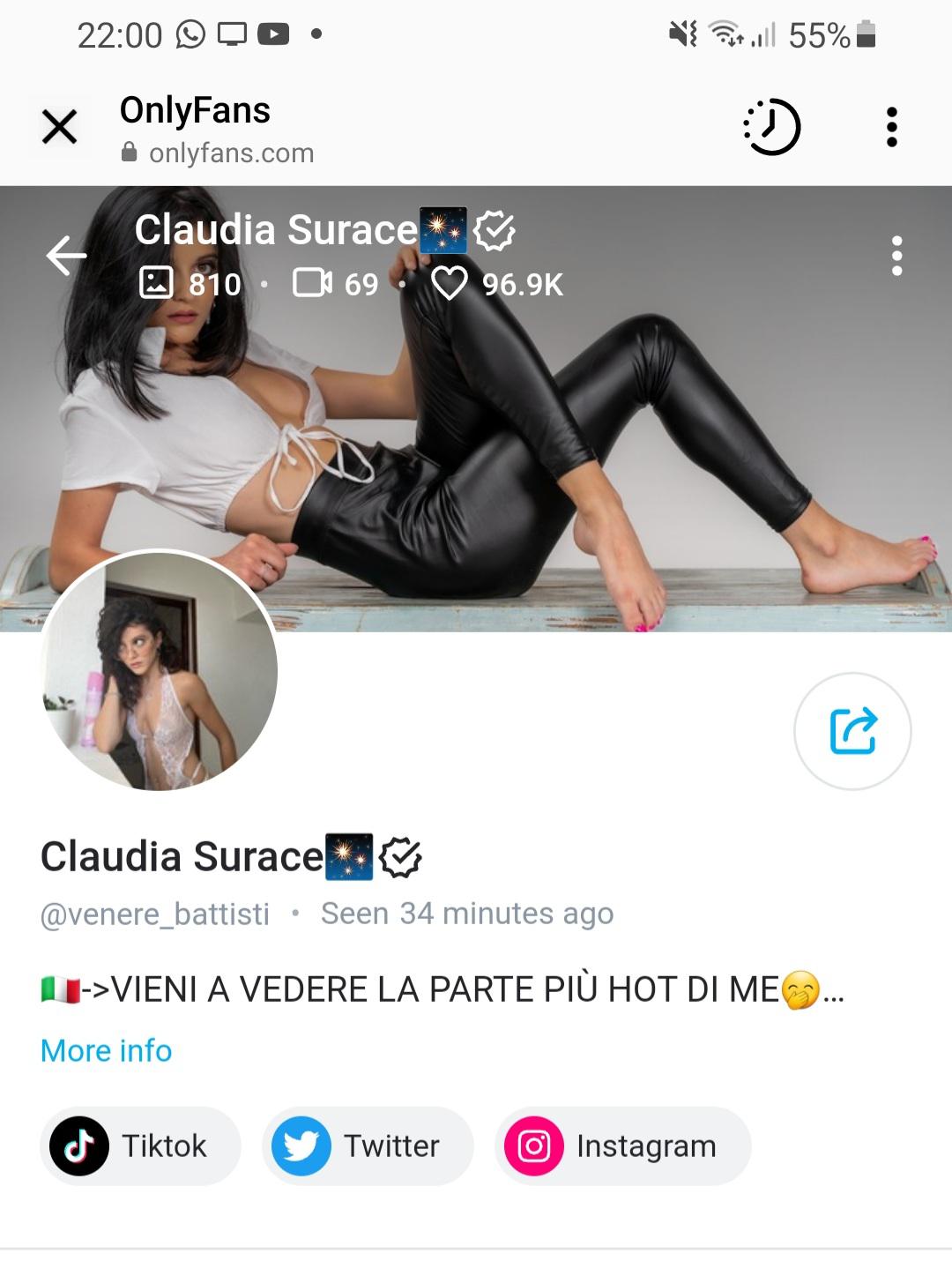952x1261 pixels.
Task: Open the Twitter link chip
Action: click(368, 1145)
